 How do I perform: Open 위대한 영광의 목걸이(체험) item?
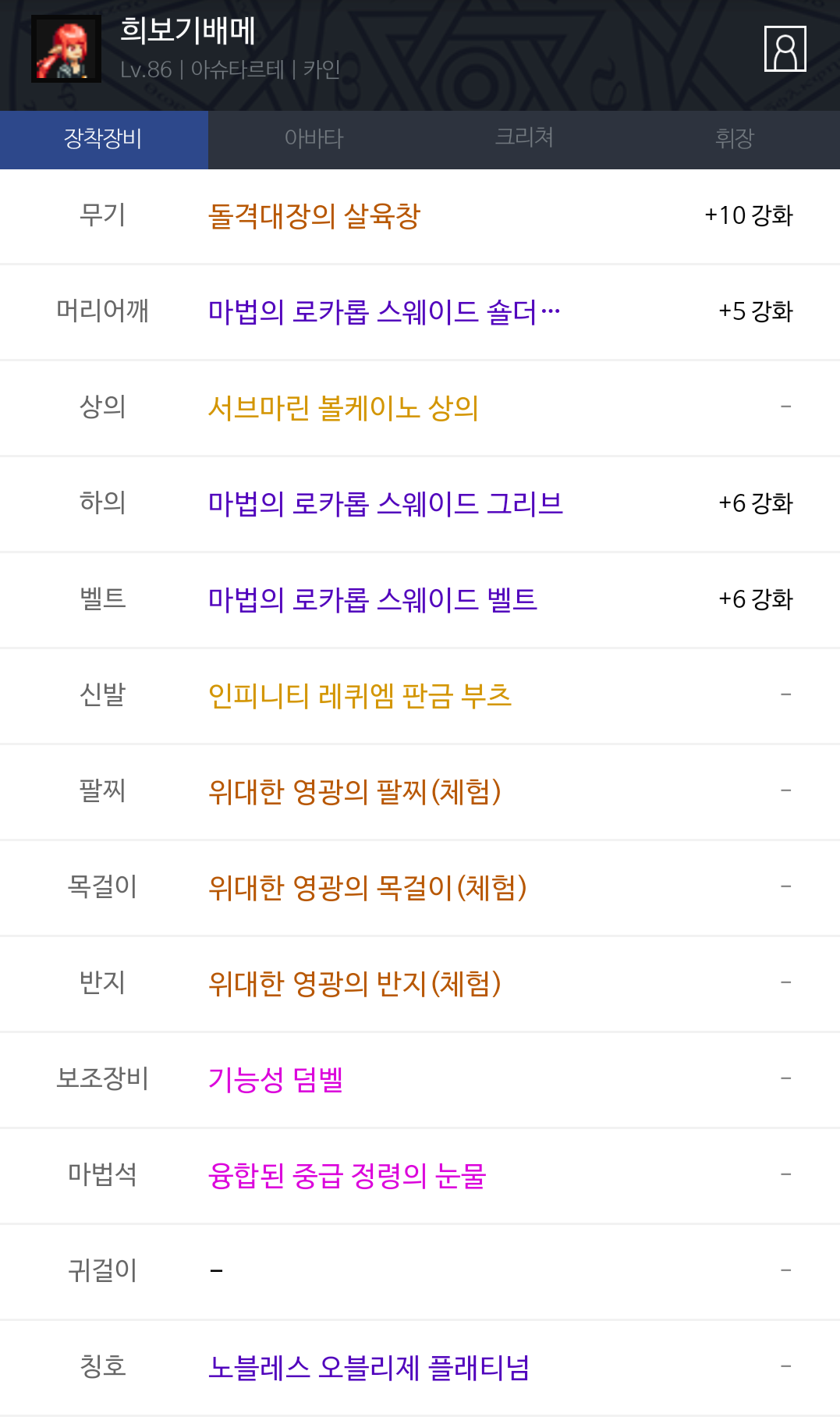[x=367, y=888]
